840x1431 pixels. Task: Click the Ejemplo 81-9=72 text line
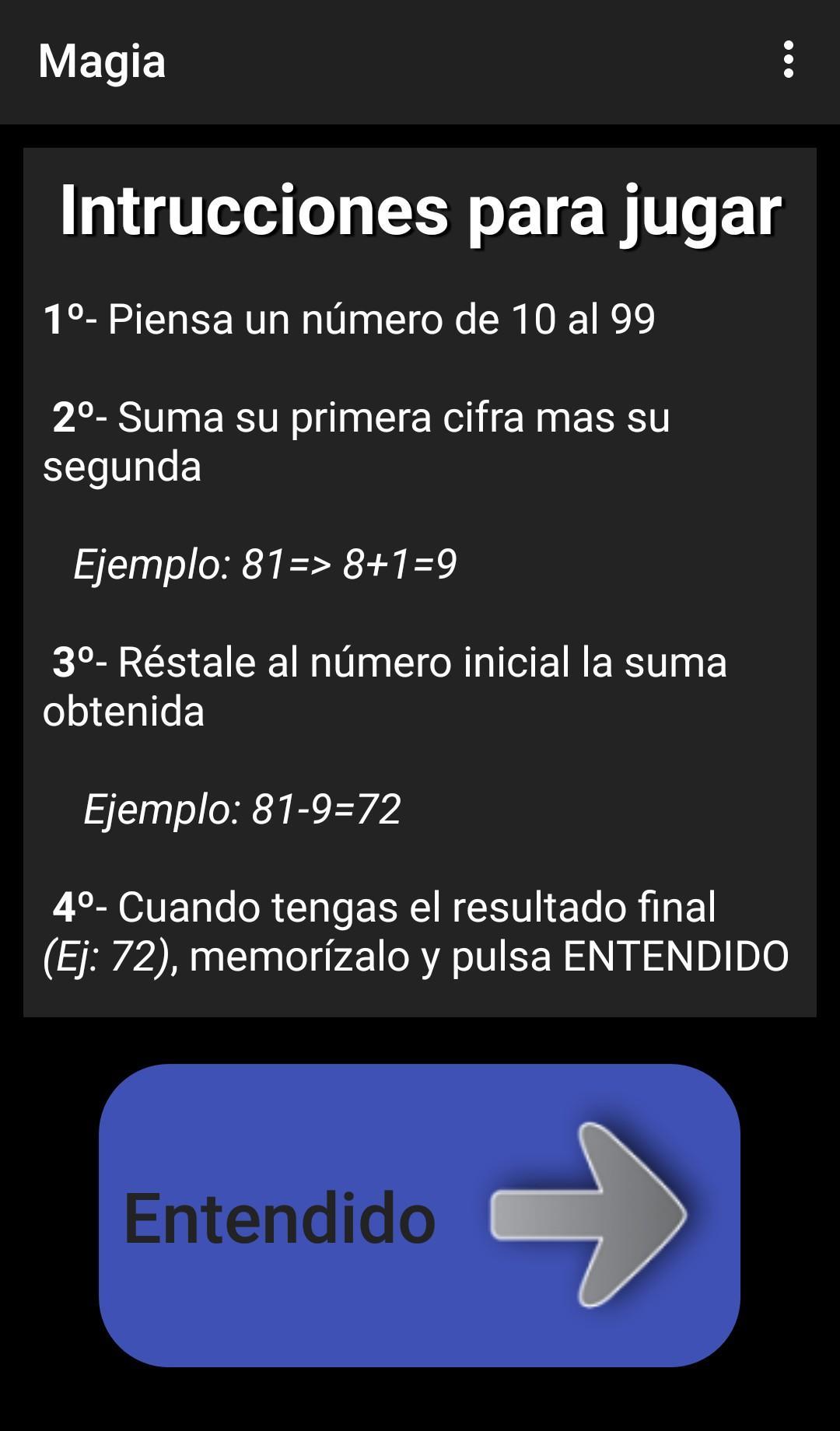click(243, 810)
